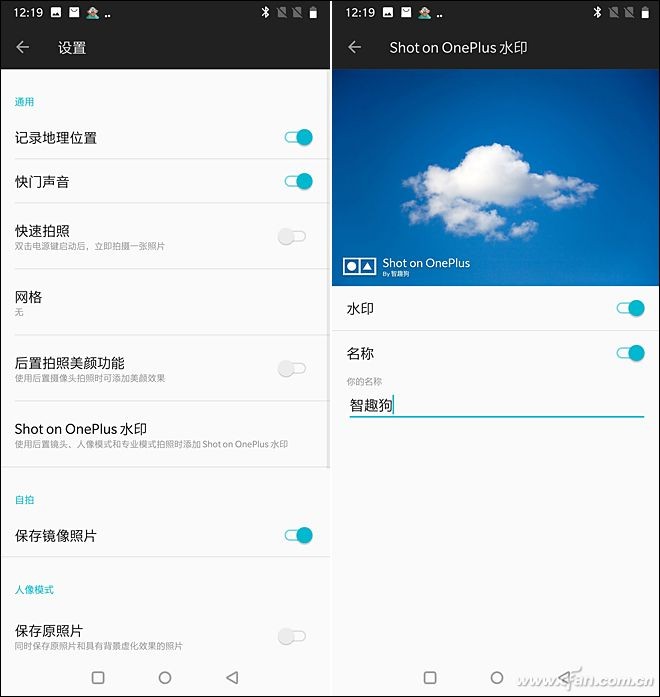This screenshot has width=660, height=697.
Task: Turn off 记录地理位置
Action: pyautogui.click(x=298, y=137)
